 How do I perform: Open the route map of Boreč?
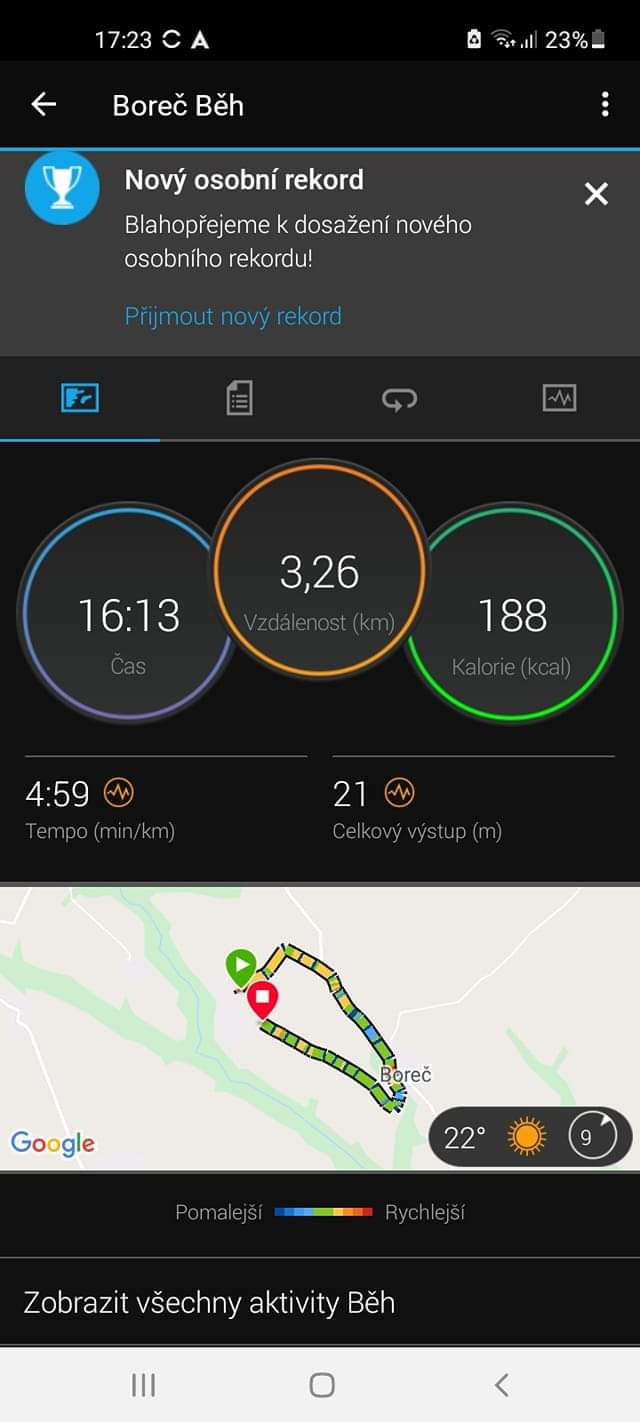point(320,1027)
